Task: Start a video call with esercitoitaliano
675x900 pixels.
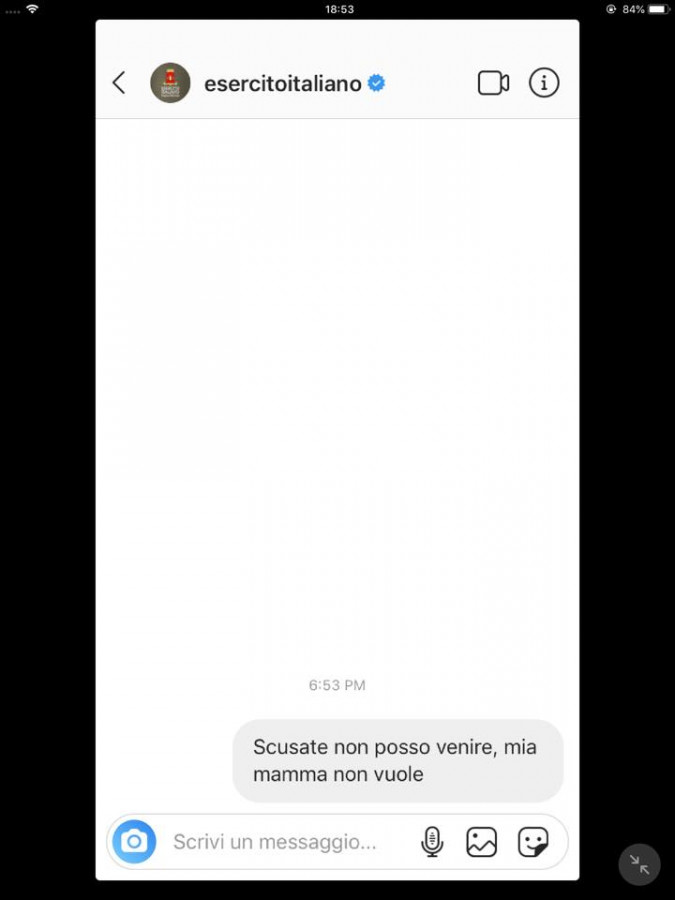Action: pos(493,83)
